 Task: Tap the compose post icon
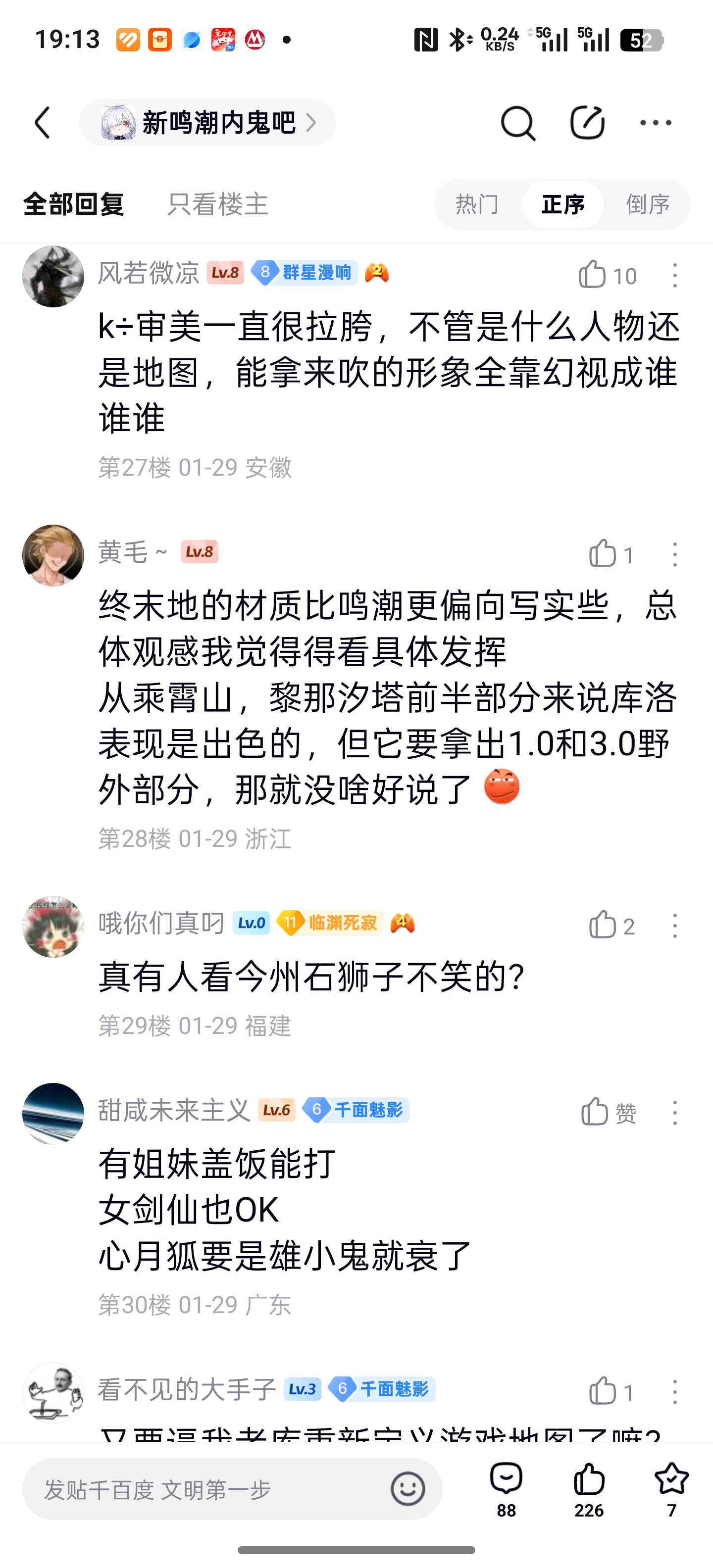tap(587, 123)
